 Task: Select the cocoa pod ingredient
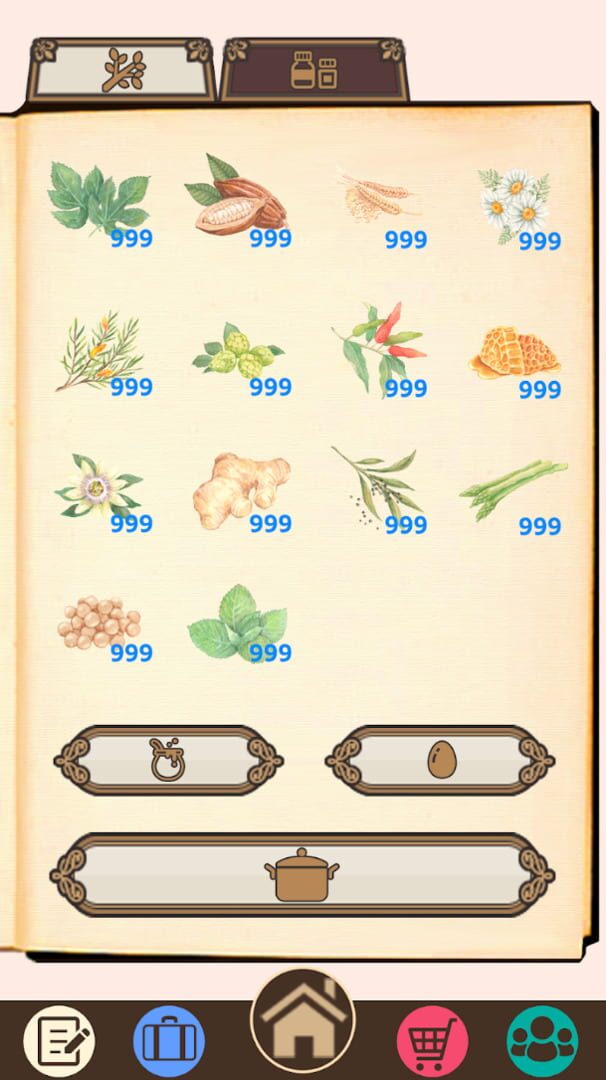pyautogui.click(x=238, y=200)
